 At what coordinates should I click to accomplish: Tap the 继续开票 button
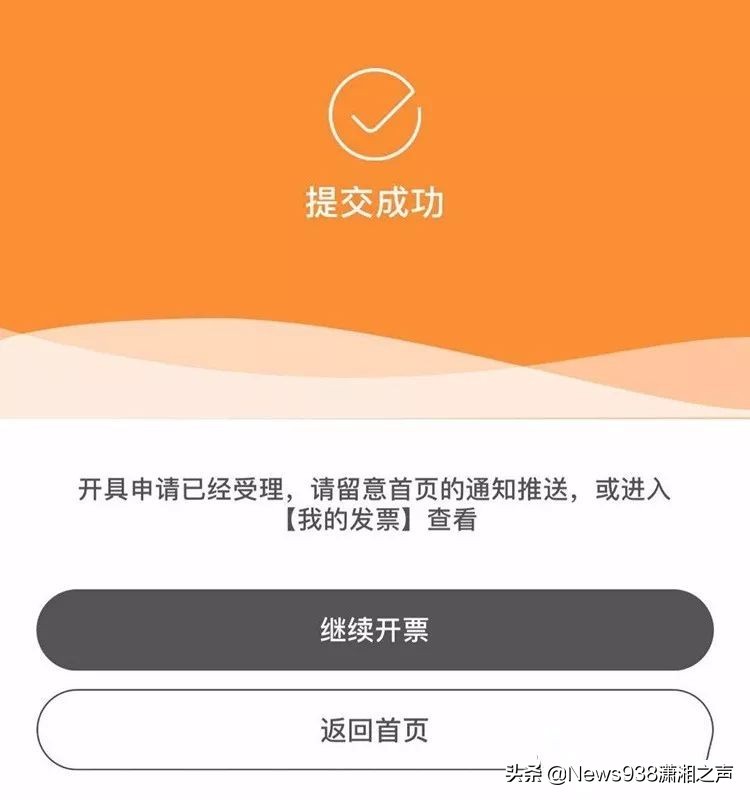[x=374, y=630]
